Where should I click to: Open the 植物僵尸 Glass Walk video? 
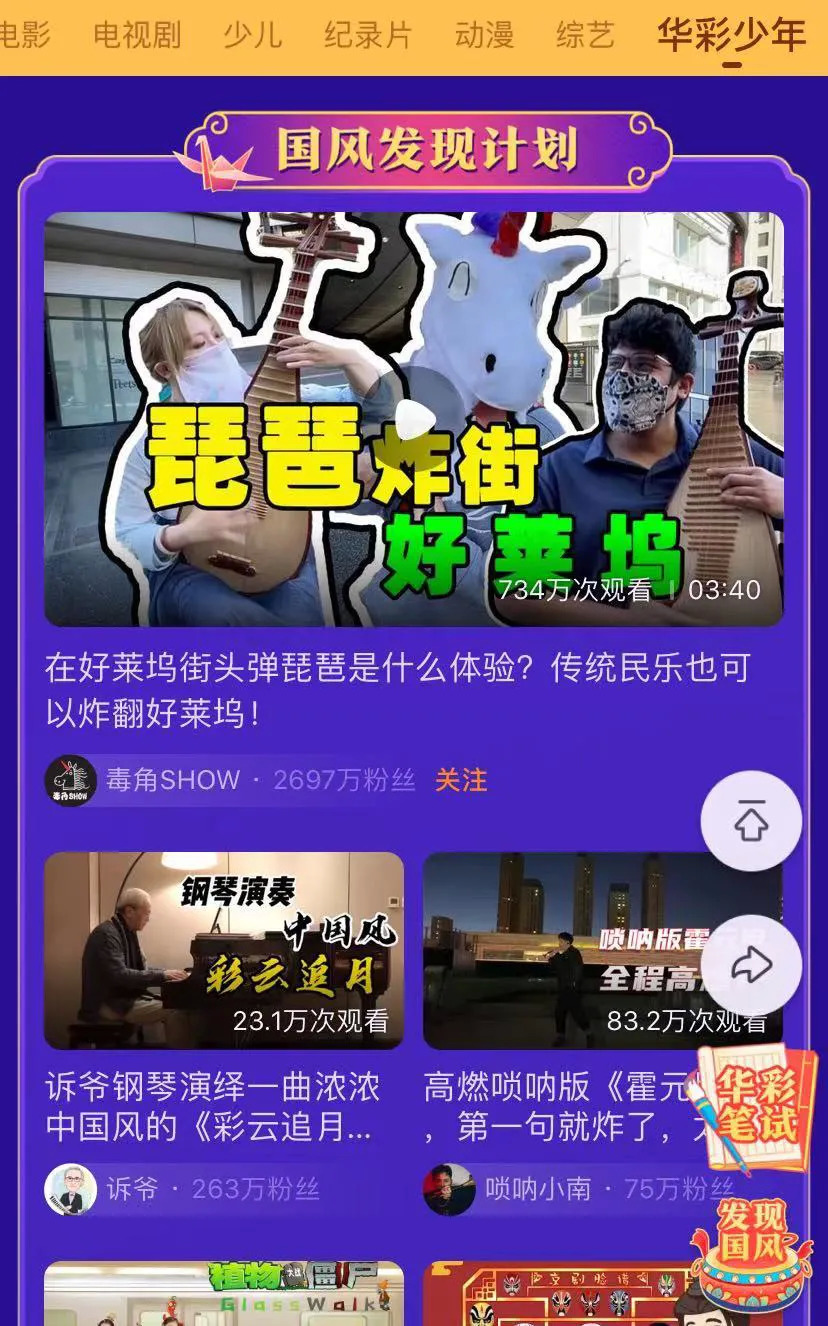click(x=223, y=1295)
